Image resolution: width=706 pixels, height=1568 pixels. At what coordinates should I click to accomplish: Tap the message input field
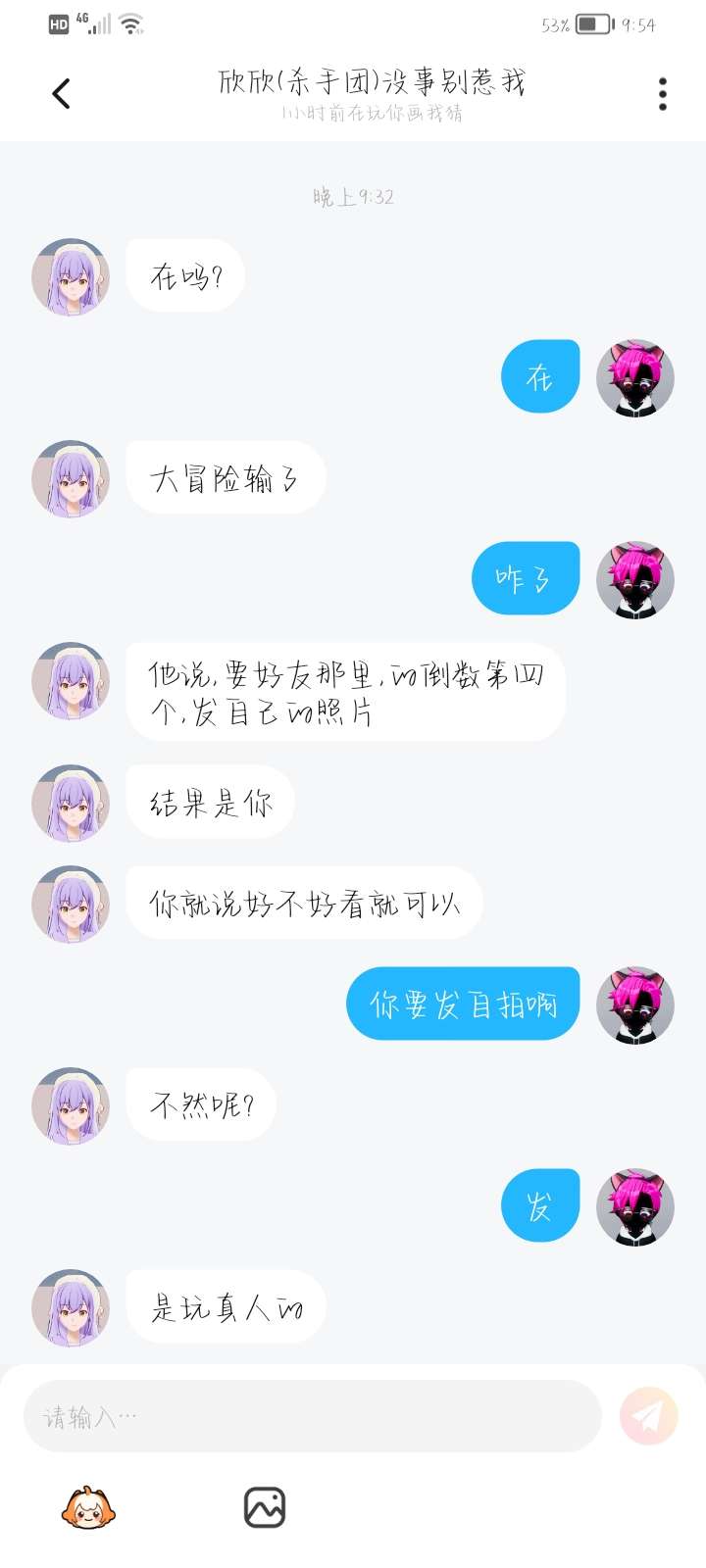[312, 1416]
